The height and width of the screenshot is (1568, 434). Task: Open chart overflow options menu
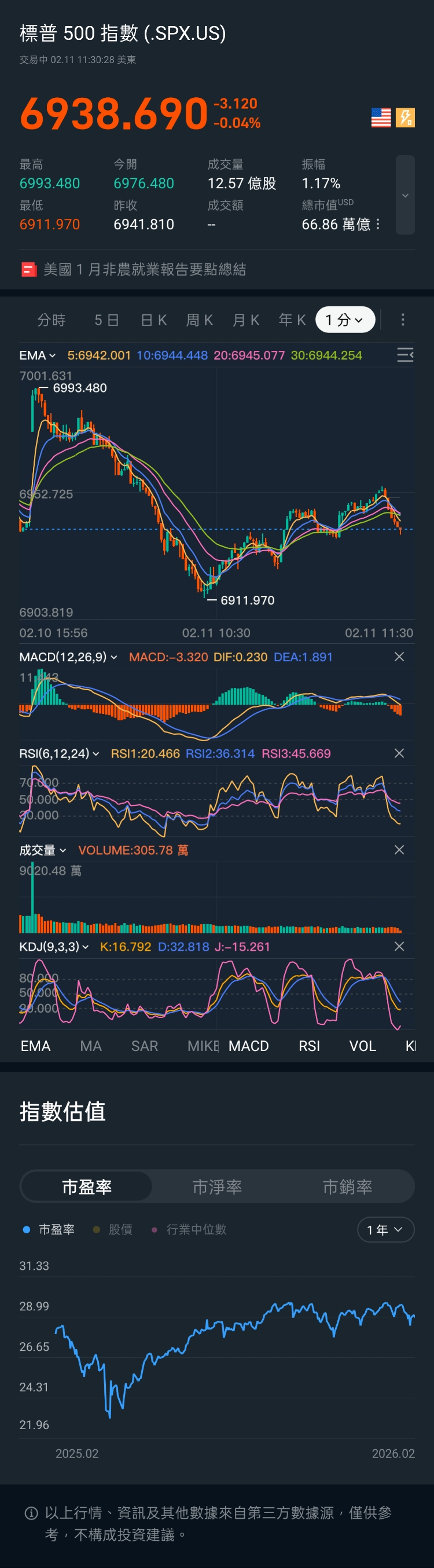pos(402,320)
